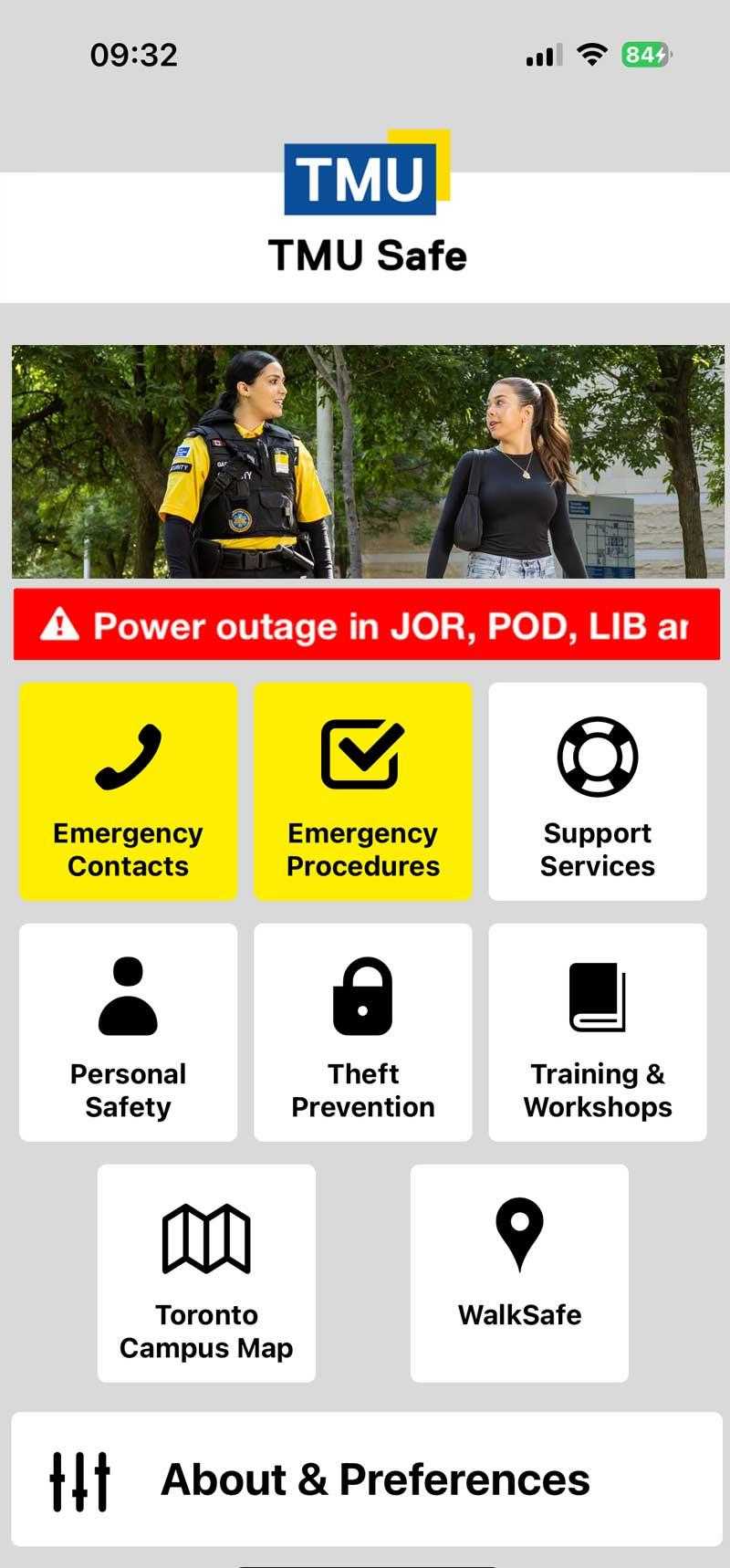The image size is (730, 1568).
Task: Select the Personal Safety tile
Action: 128,1032
